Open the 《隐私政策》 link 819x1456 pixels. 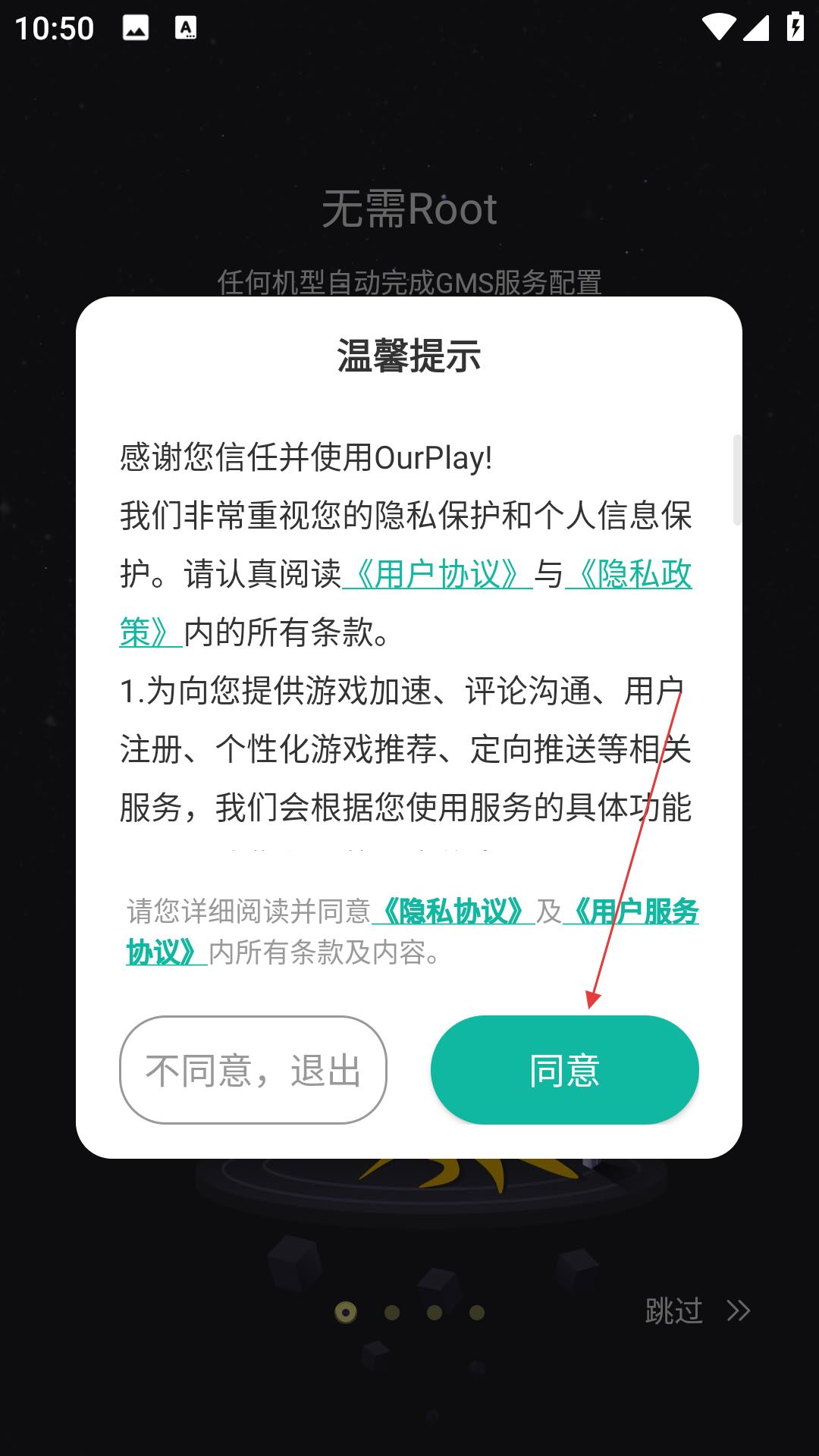[629, 574]
